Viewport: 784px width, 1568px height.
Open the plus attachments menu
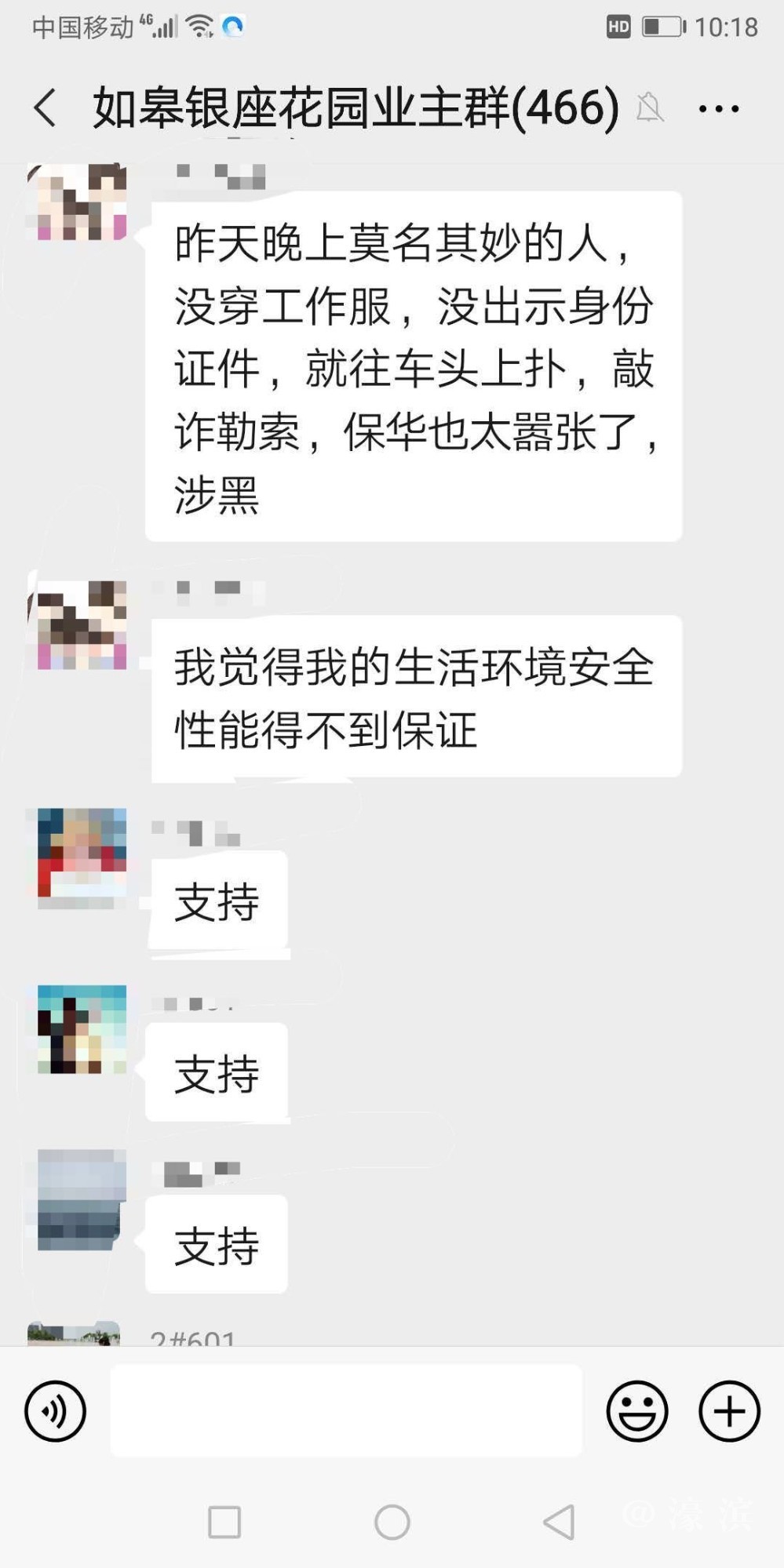[x=729, y=1411]
